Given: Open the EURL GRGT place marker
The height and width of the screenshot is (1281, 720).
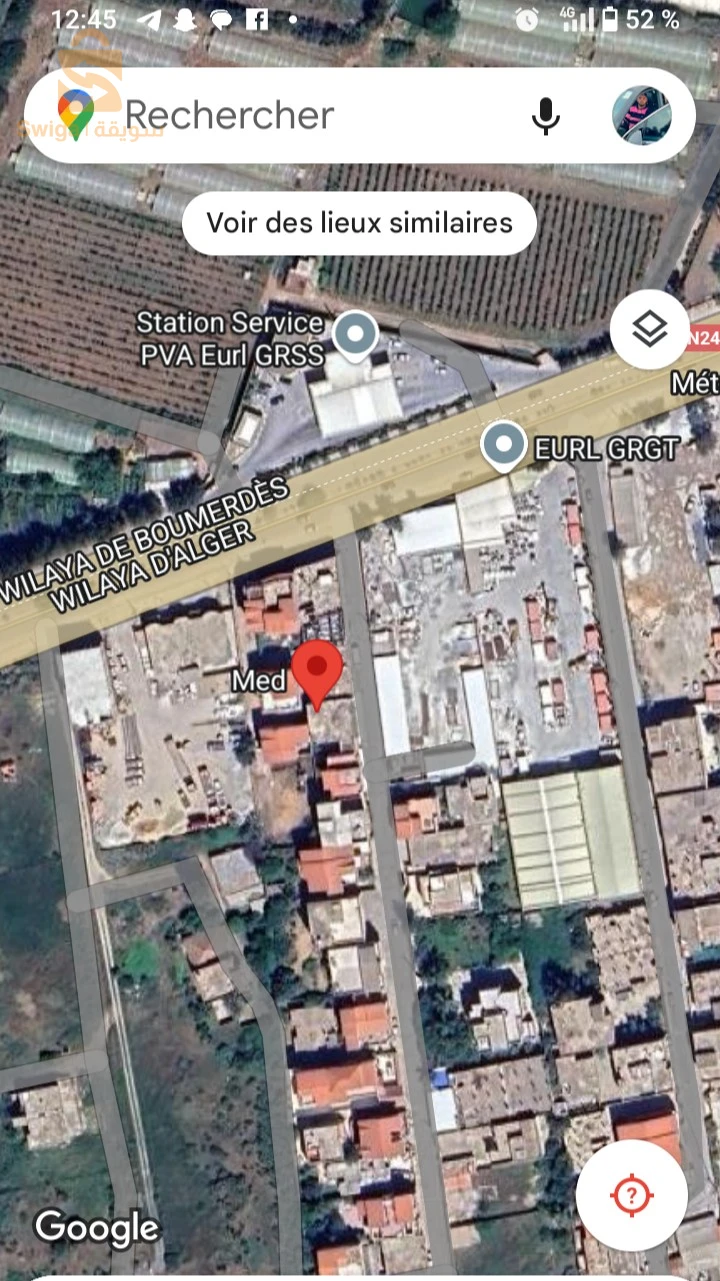Looking at the screenshot, I should click(x=503, y=445).
